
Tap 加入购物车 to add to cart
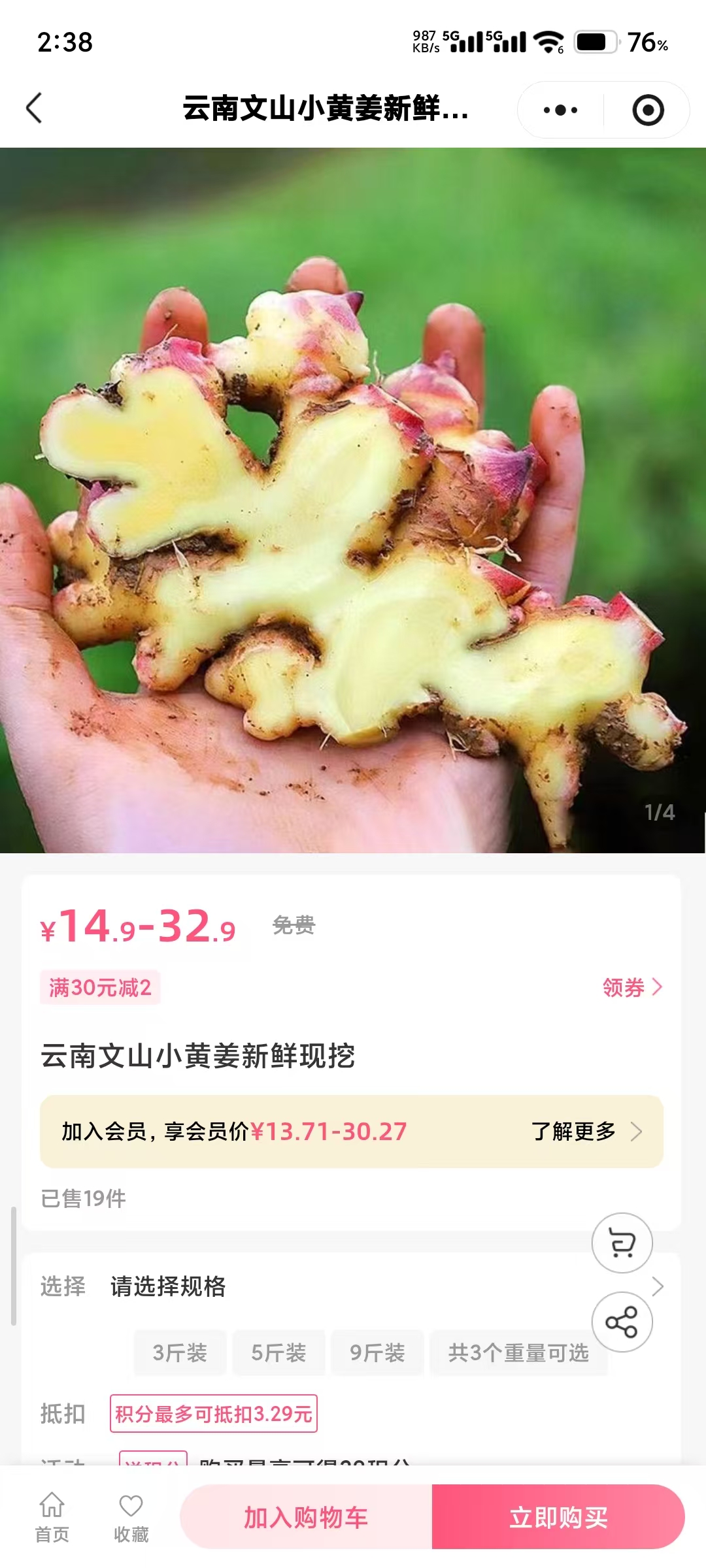click(x=306, y=1517)
